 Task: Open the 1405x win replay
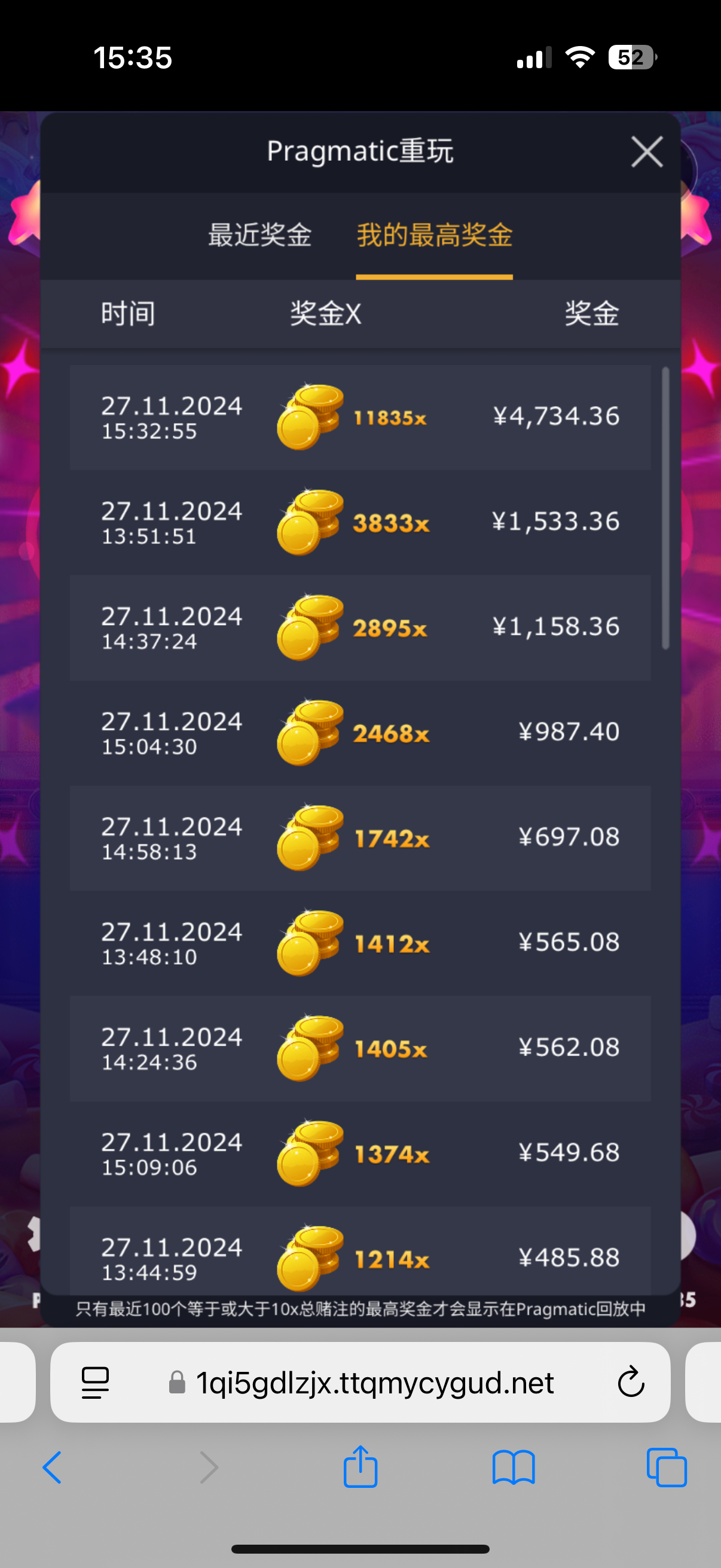pos(360,1048)
